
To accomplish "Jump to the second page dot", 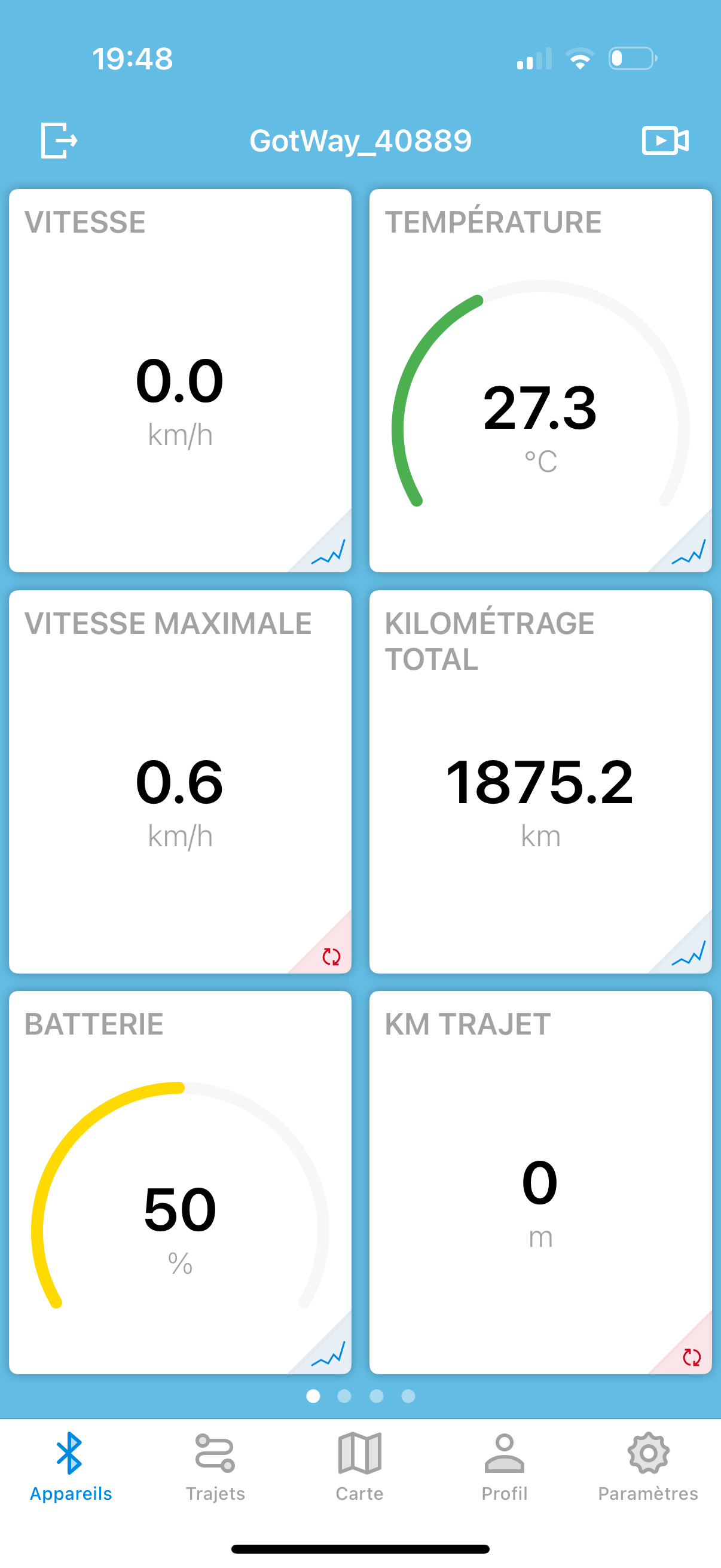I will (x=344, y=1396).
